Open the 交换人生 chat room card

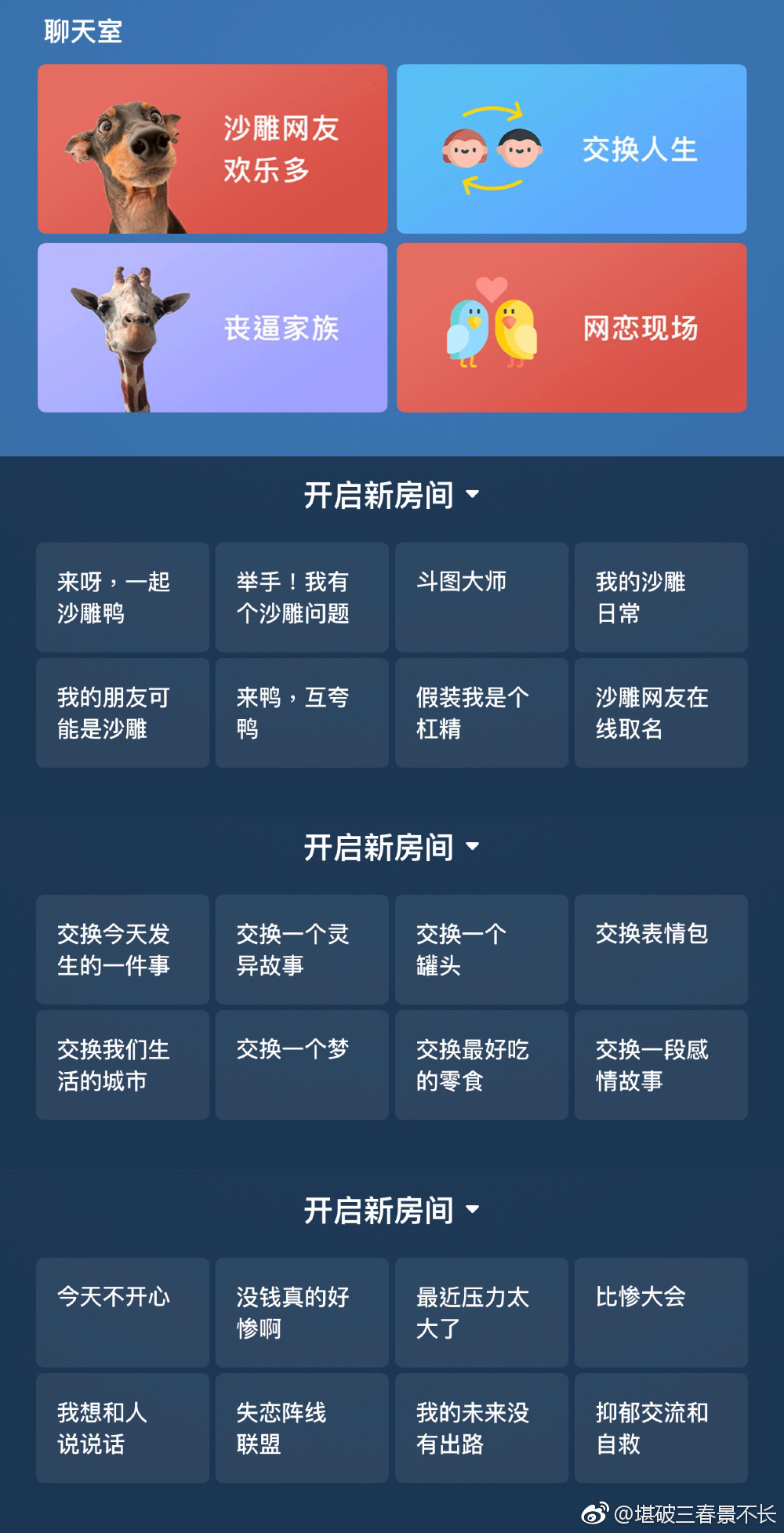(x=572, y=149)
